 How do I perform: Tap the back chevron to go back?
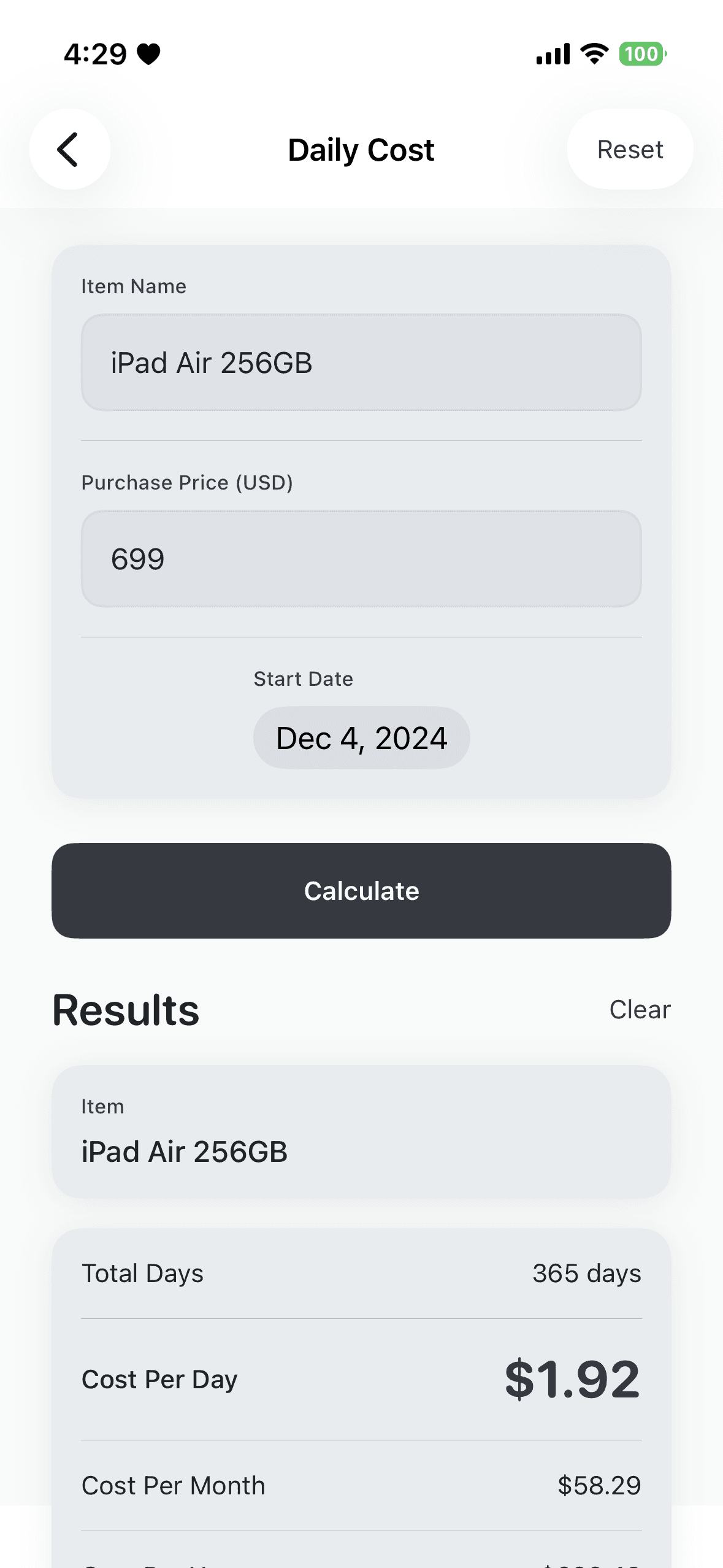point(69,149)
